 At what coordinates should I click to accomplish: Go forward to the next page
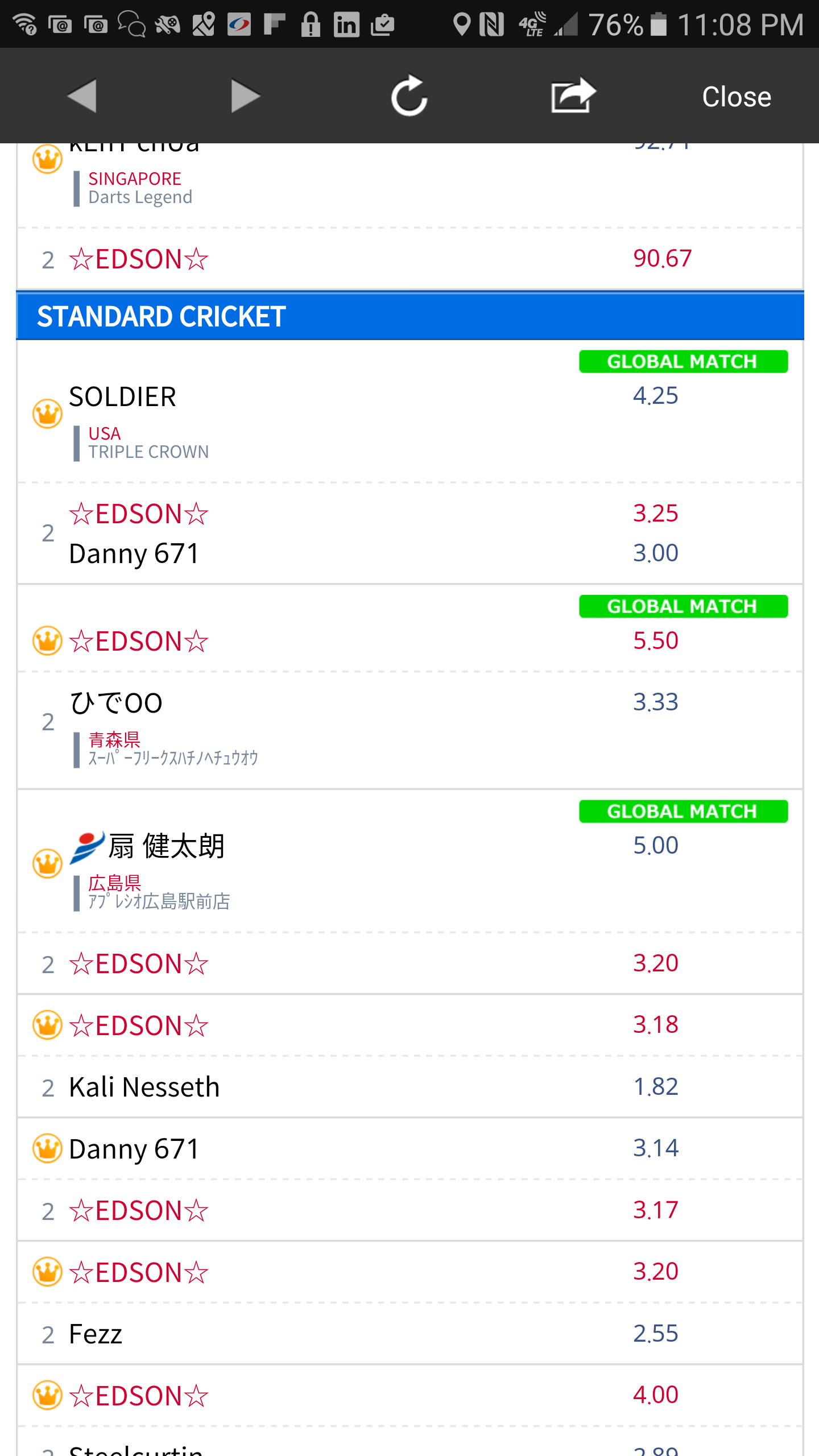246,96
